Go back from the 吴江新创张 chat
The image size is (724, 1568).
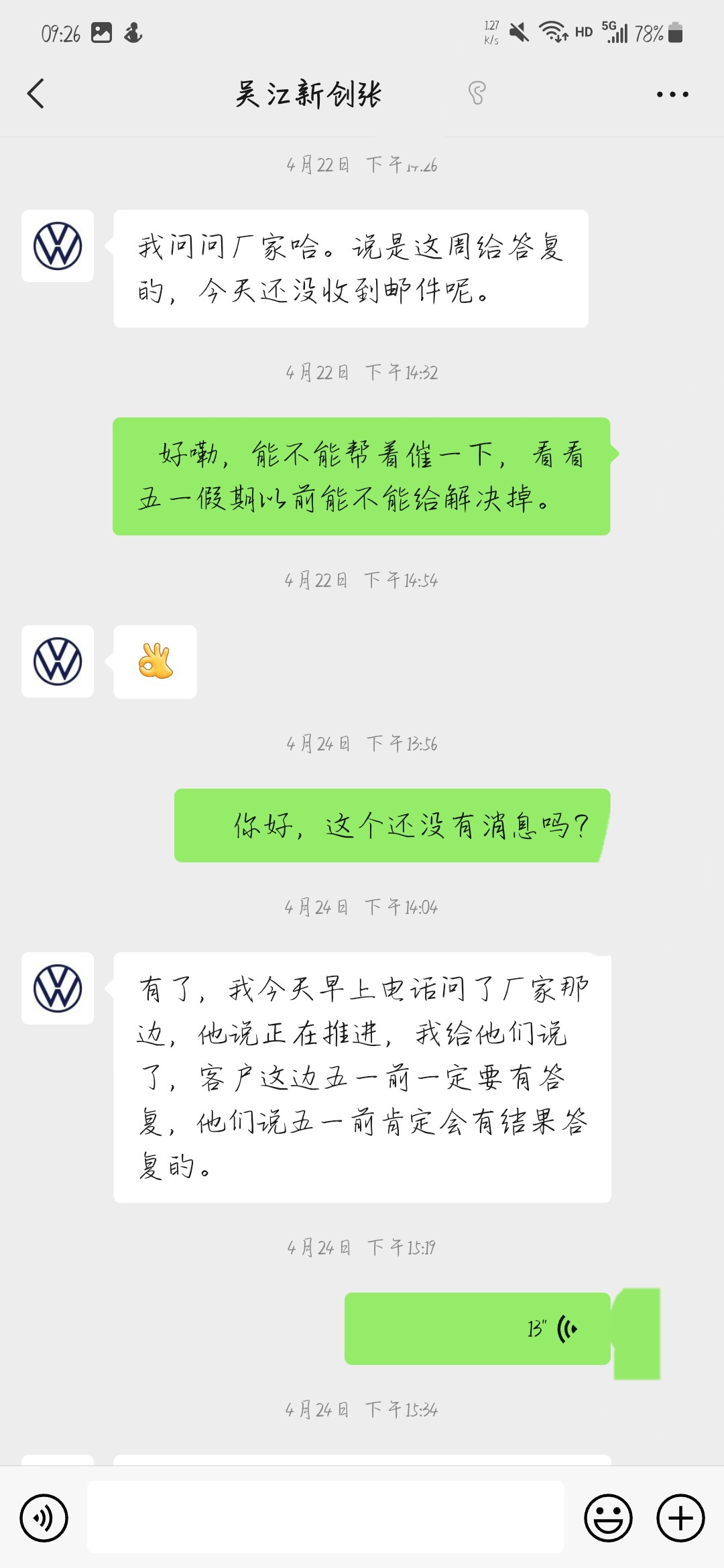coord(36,94)
